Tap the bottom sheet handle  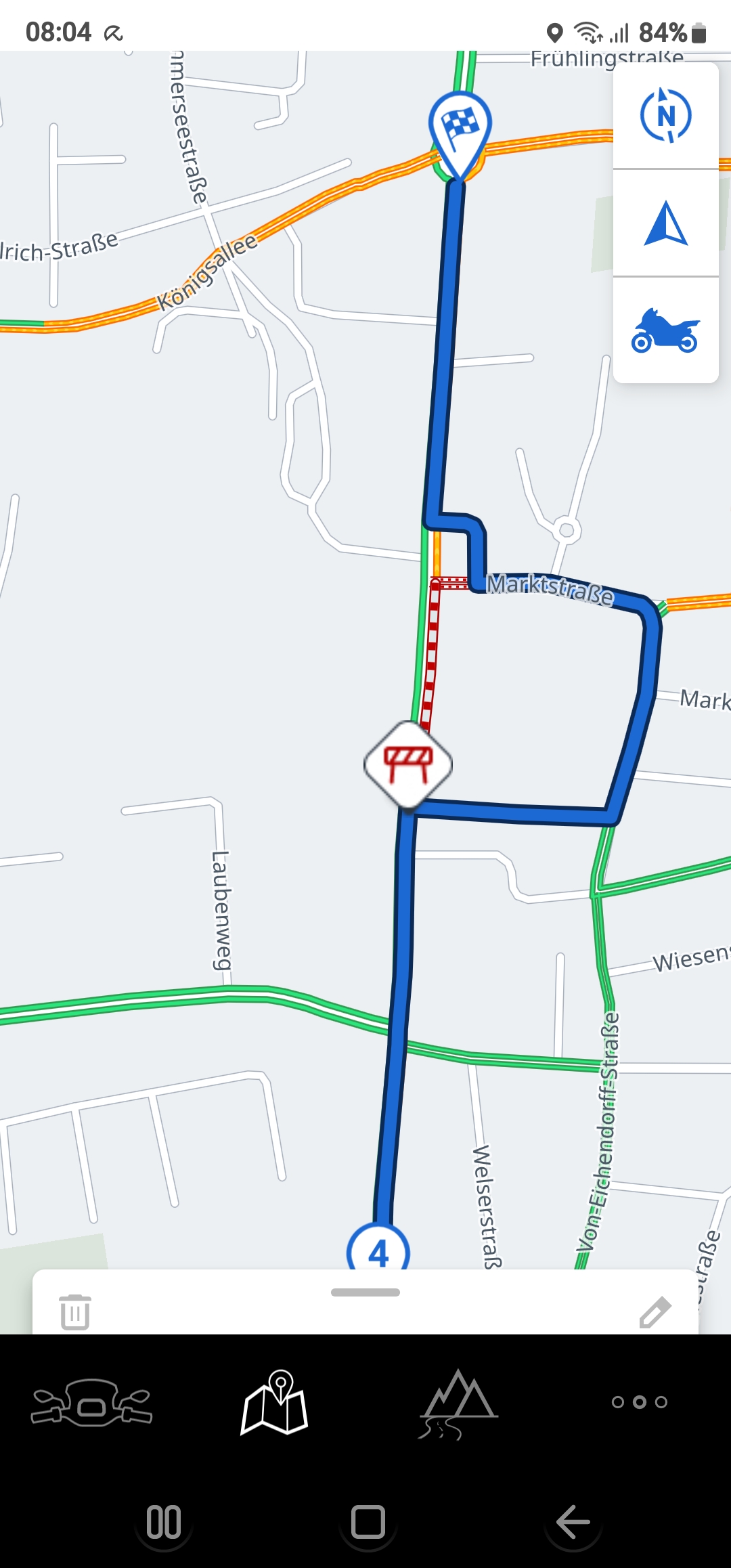click(x=365, y=1292)
